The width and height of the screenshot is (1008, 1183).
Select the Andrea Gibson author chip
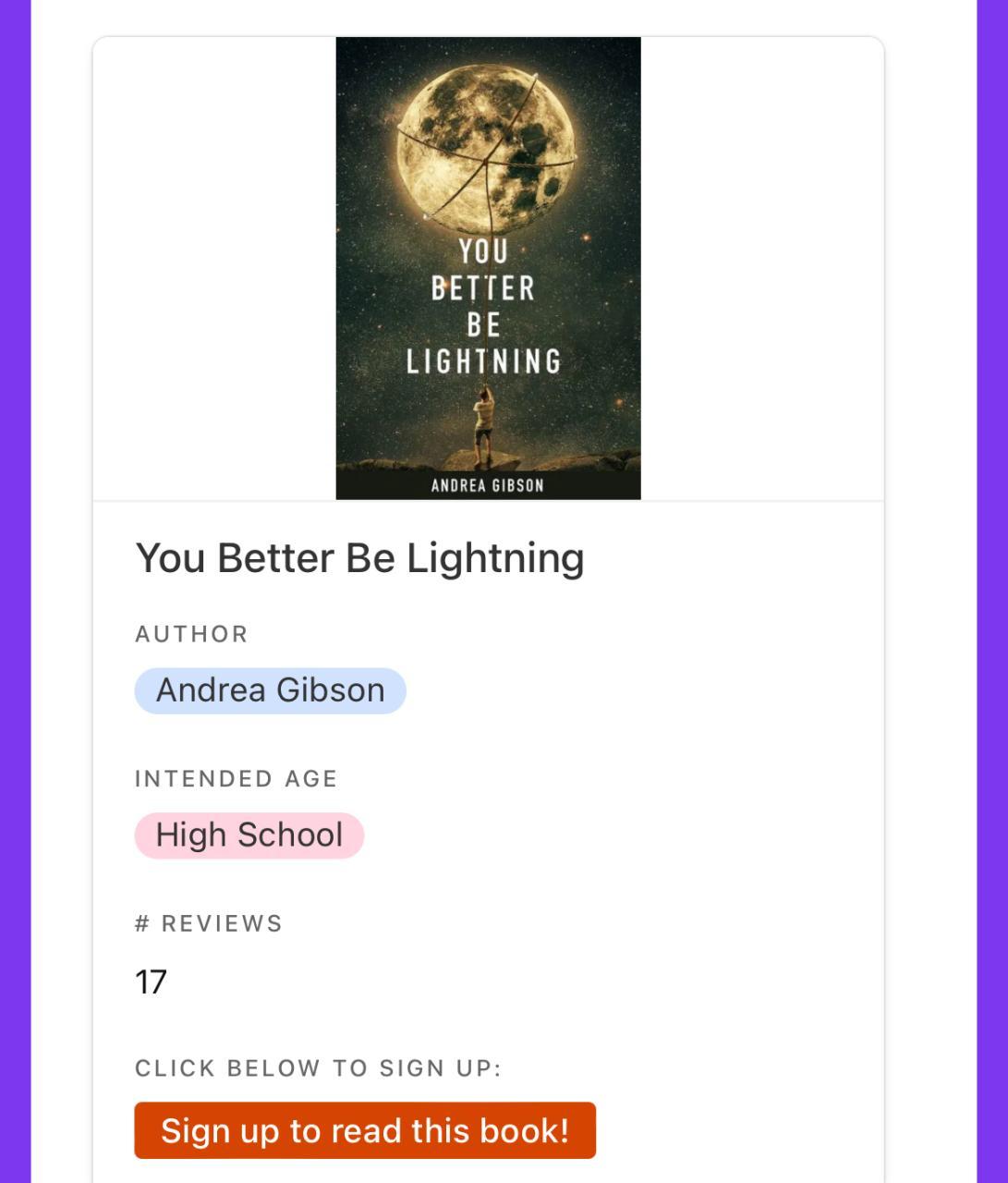coord(270,690)
